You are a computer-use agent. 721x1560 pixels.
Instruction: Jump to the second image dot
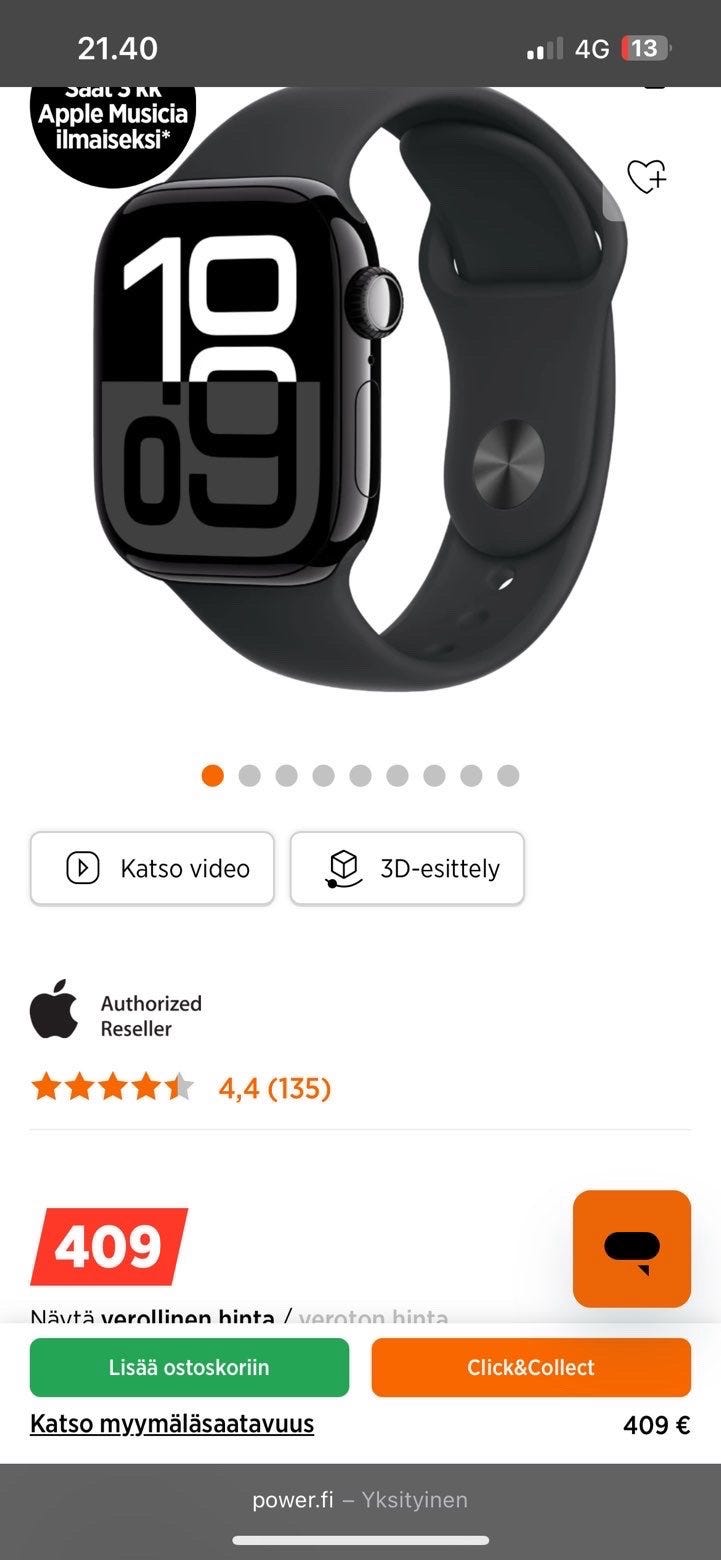[x=250, y=775]
